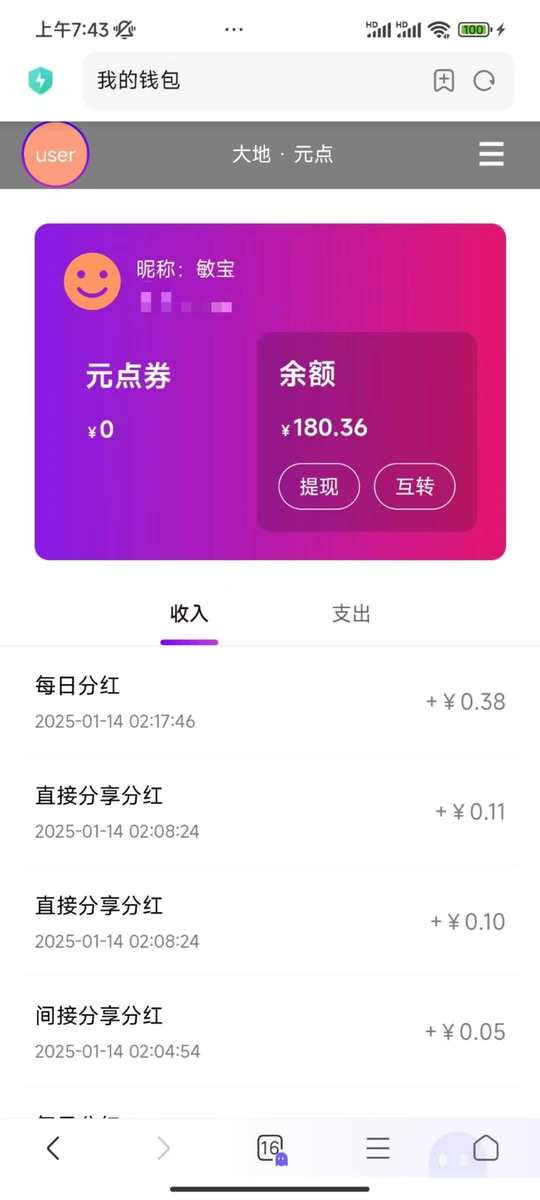540x1200 pixels.
Task: Open the browser tabs switcher showing 16
Action: (x=270, y=1149)
